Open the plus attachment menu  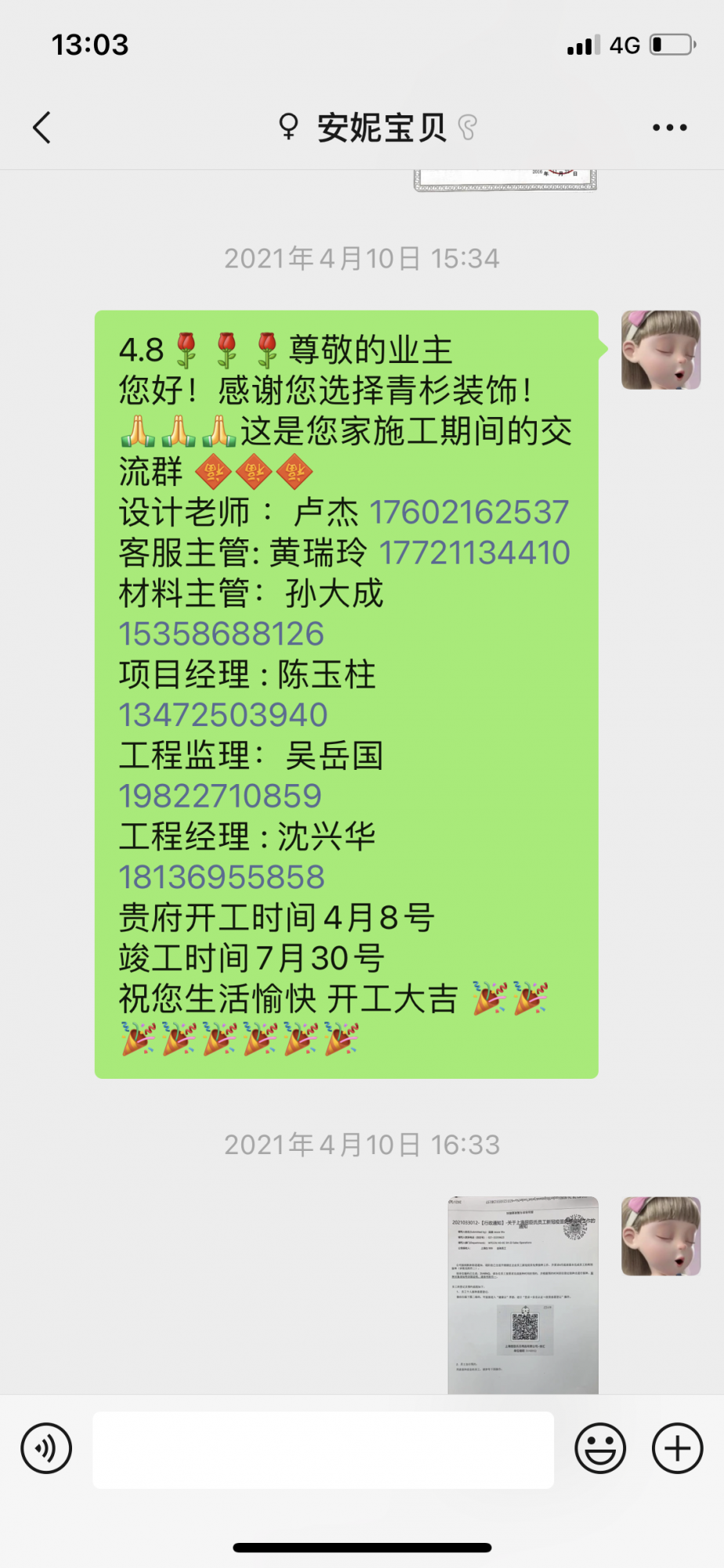[677, 1448]
